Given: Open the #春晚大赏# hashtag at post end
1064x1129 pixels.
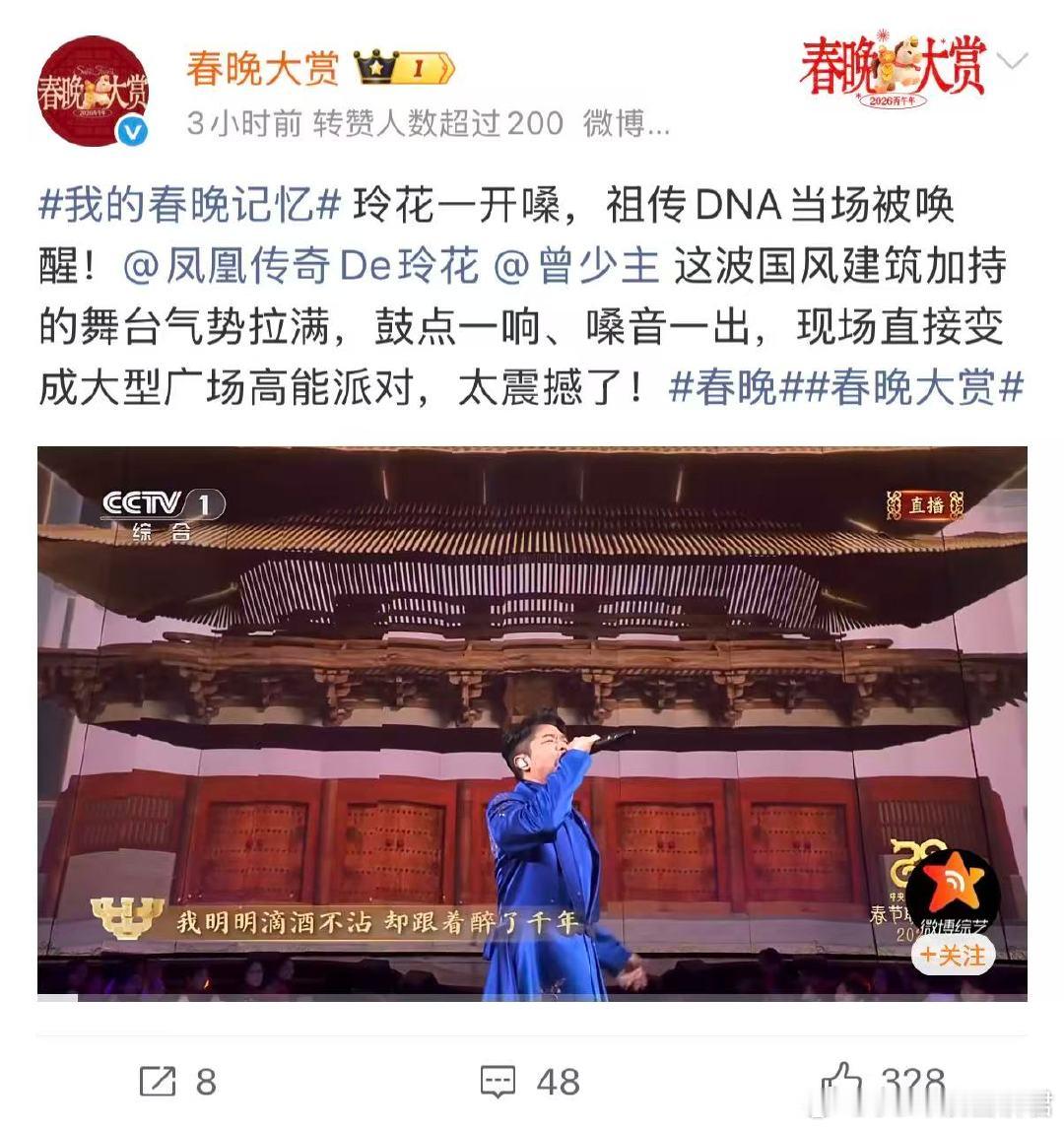Looking at the screenshot, I should [906, 390].
